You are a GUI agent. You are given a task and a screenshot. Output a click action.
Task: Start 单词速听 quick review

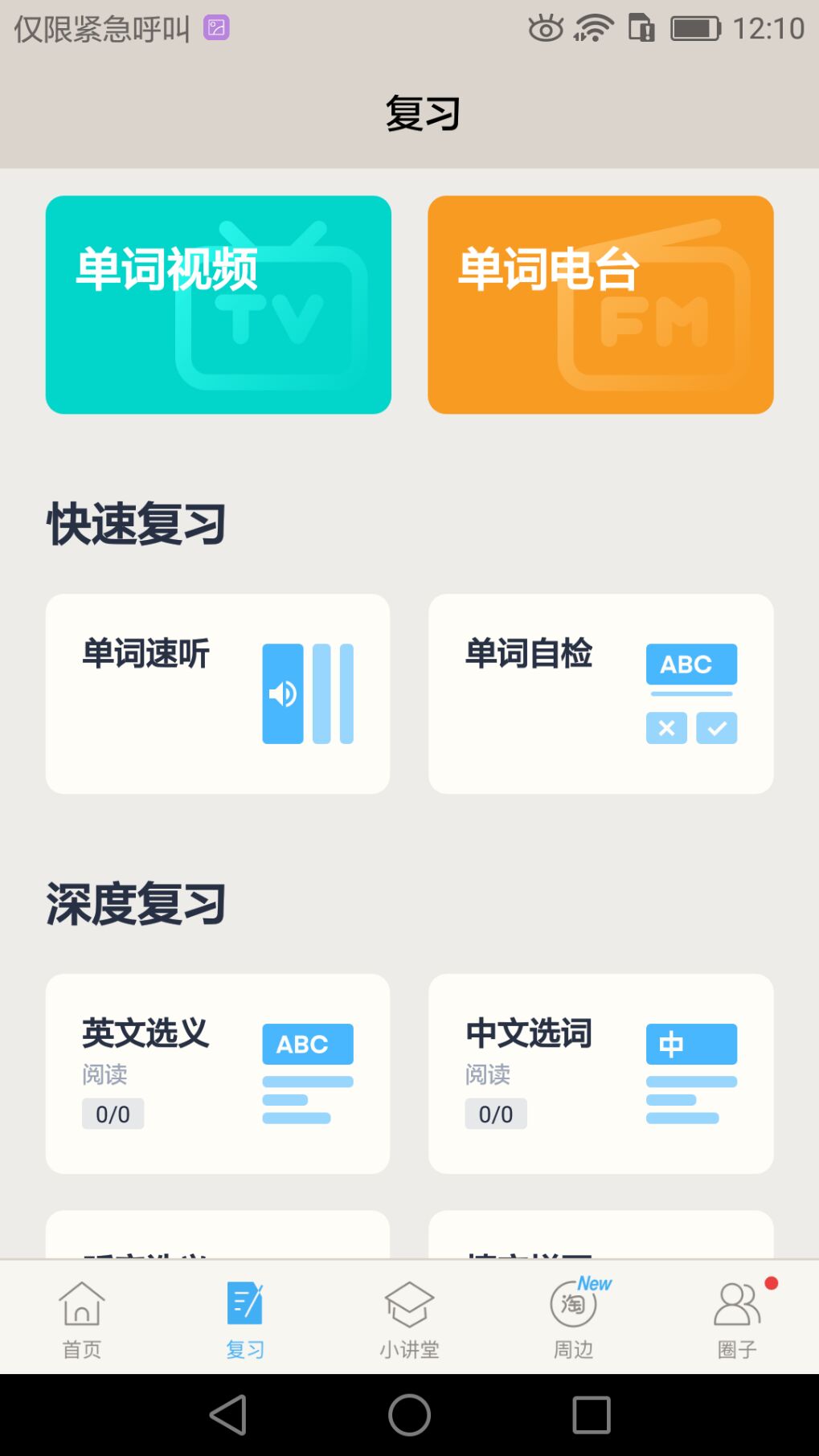coord(218,694)
